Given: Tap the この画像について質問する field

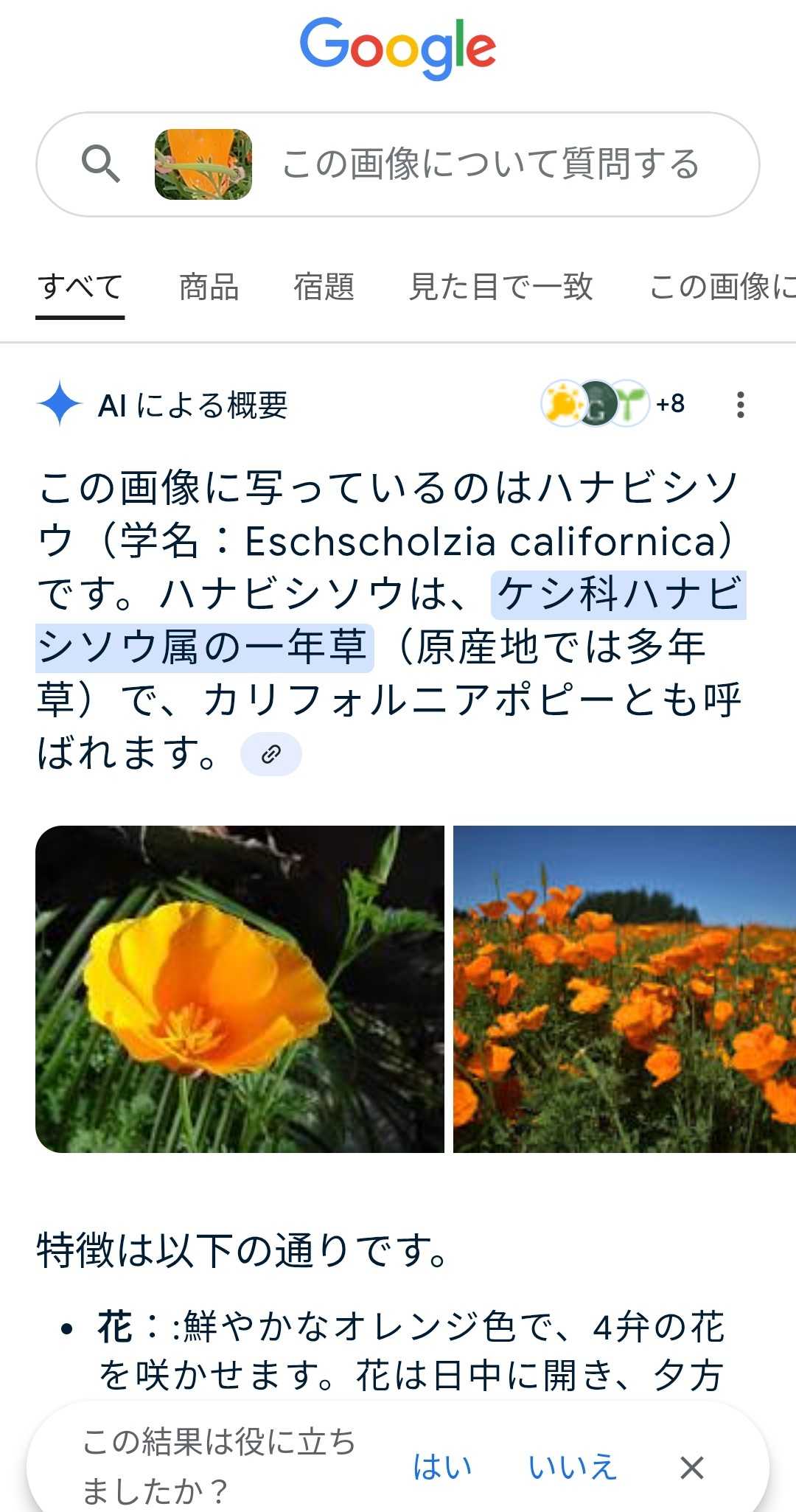Looking at the screenshot, I should tap(490, 164).
